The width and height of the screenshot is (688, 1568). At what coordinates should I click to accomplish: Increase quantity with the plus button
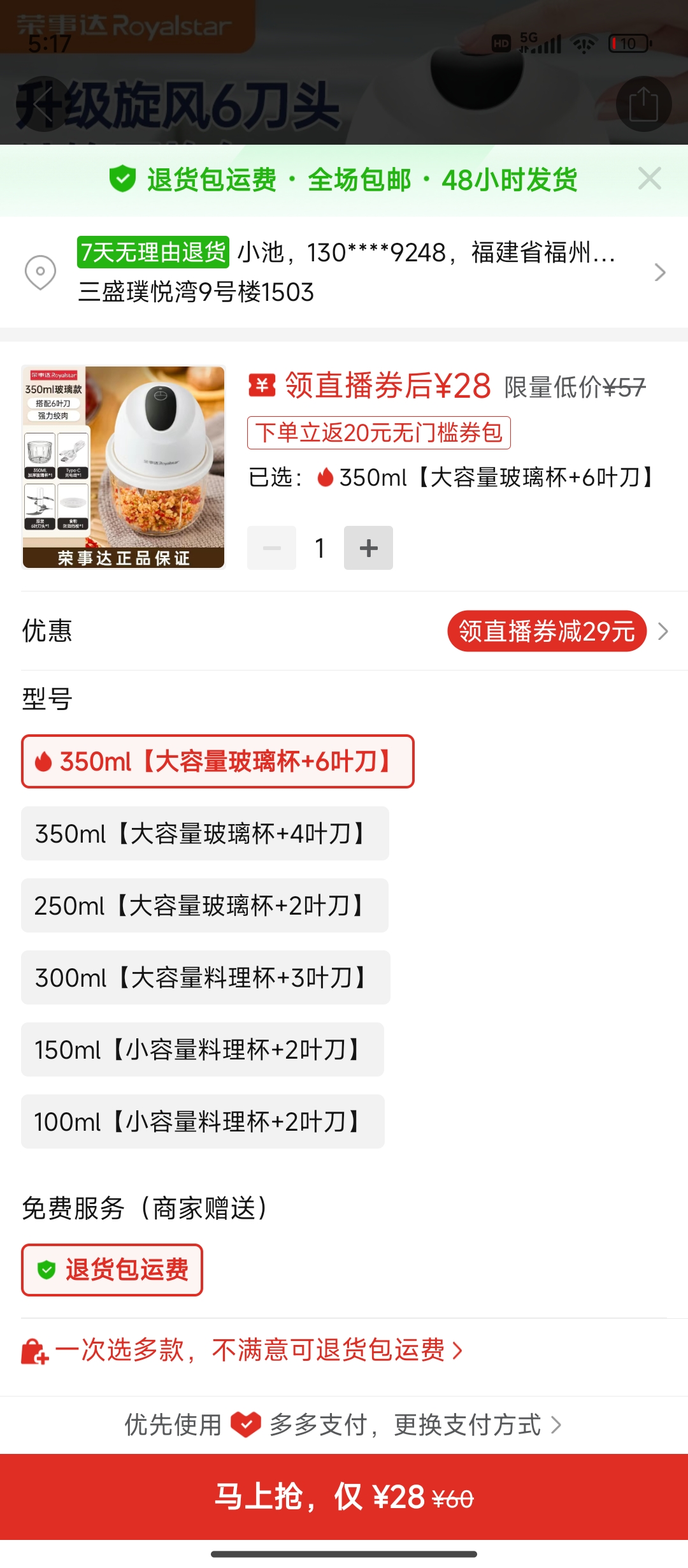[x=368, y=548]
